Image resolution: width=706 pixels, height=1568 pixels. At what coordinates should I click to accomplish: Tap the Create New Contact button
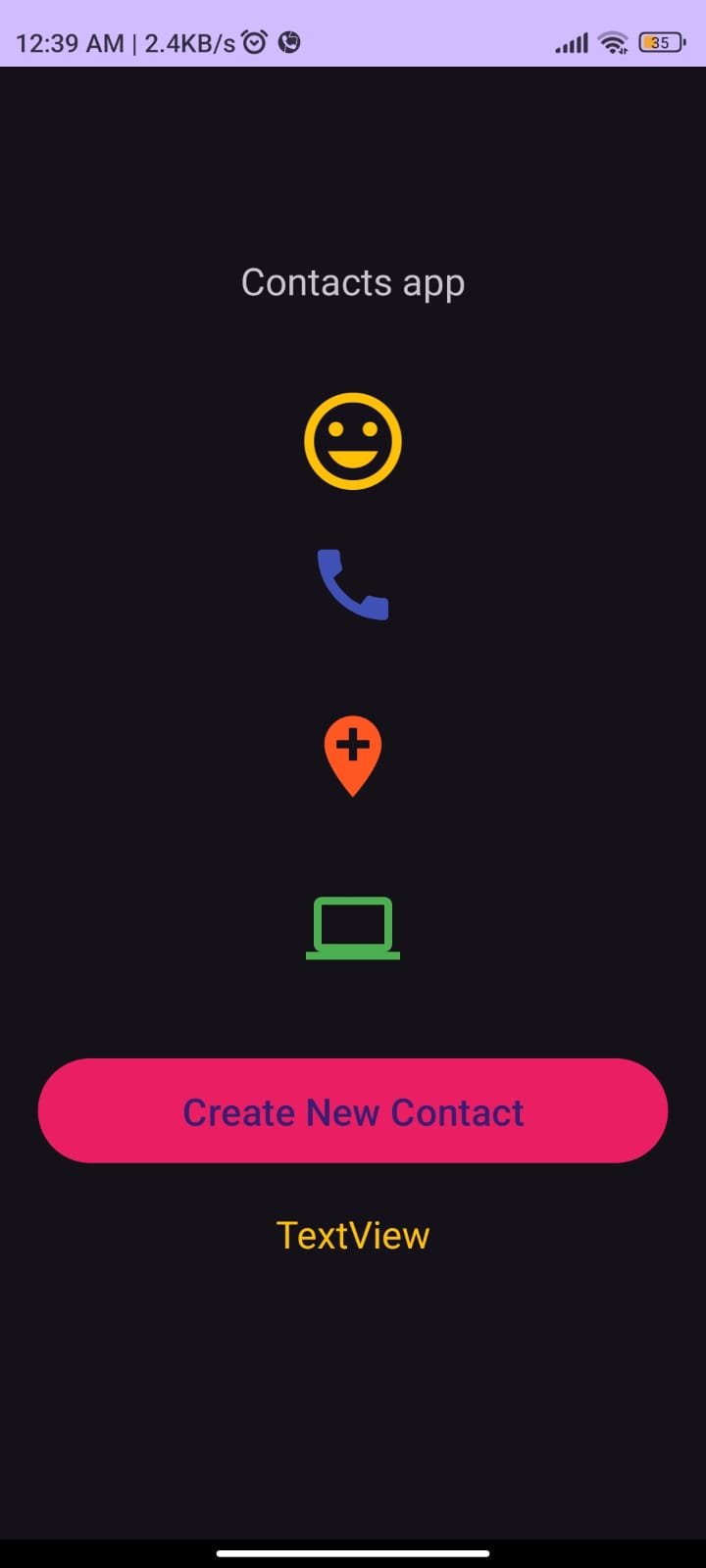353,1110
